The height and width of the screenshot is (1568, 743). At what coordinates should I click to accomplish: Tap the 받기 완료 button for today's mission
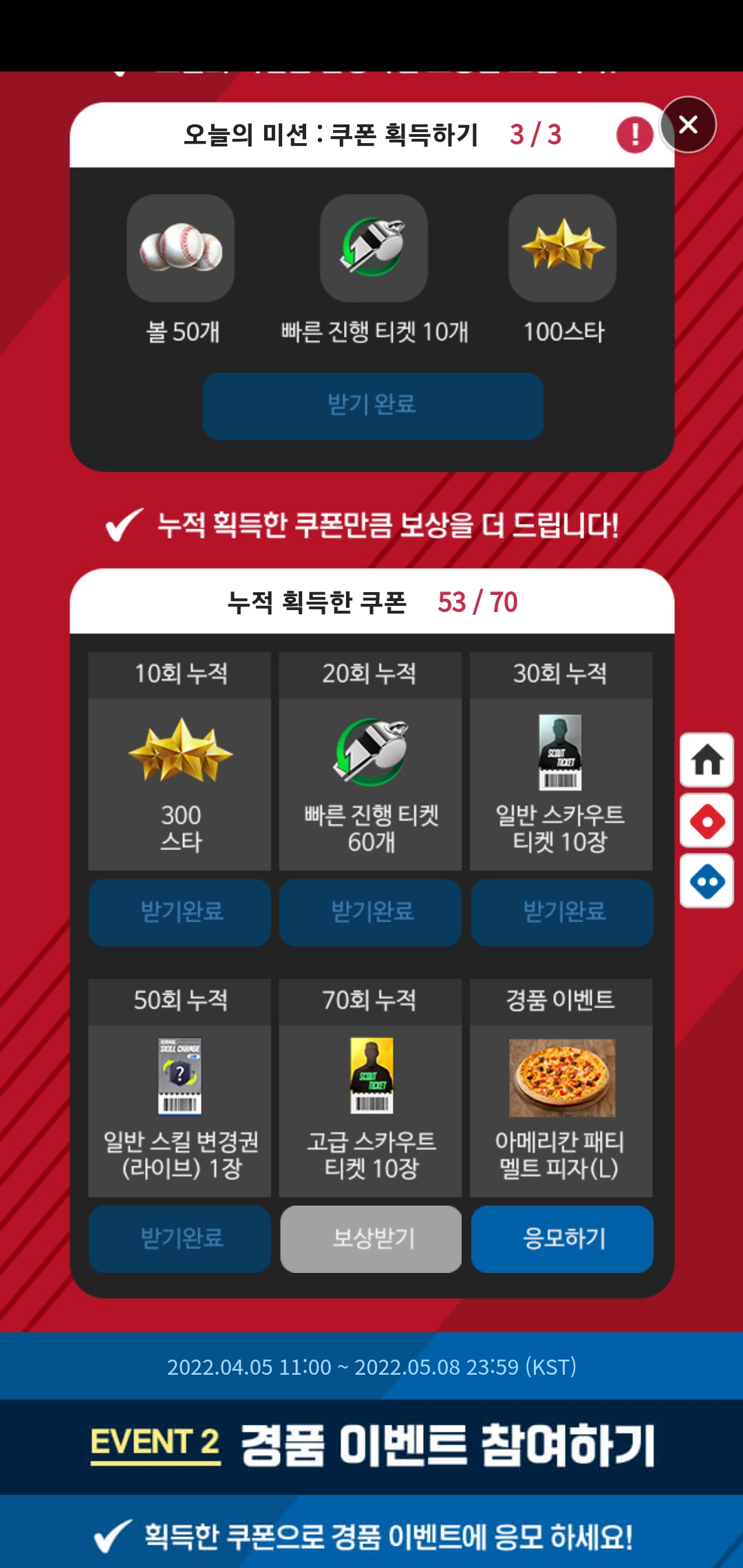point(373,406)
